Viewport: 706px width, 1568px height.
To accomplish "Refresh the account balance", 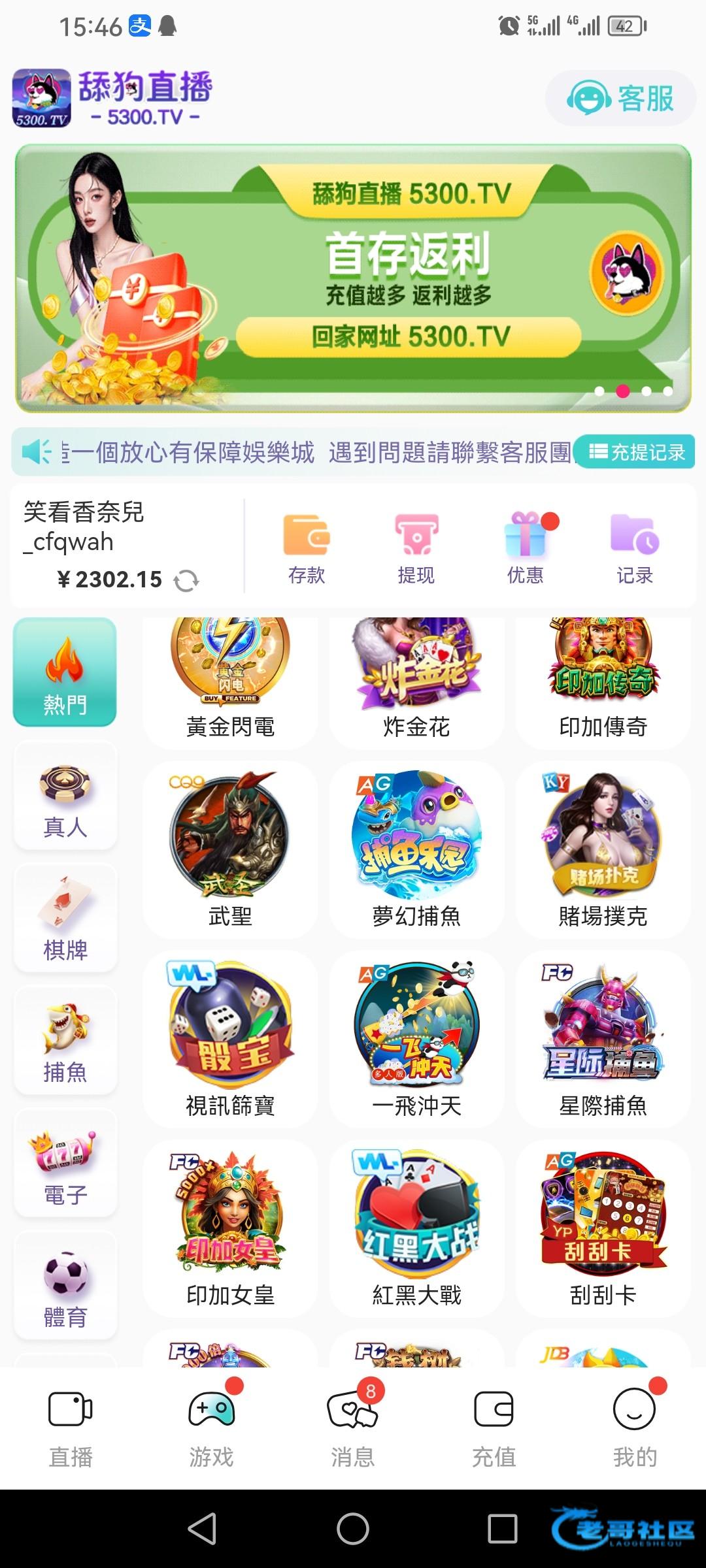I will click(x=186, y=580).
